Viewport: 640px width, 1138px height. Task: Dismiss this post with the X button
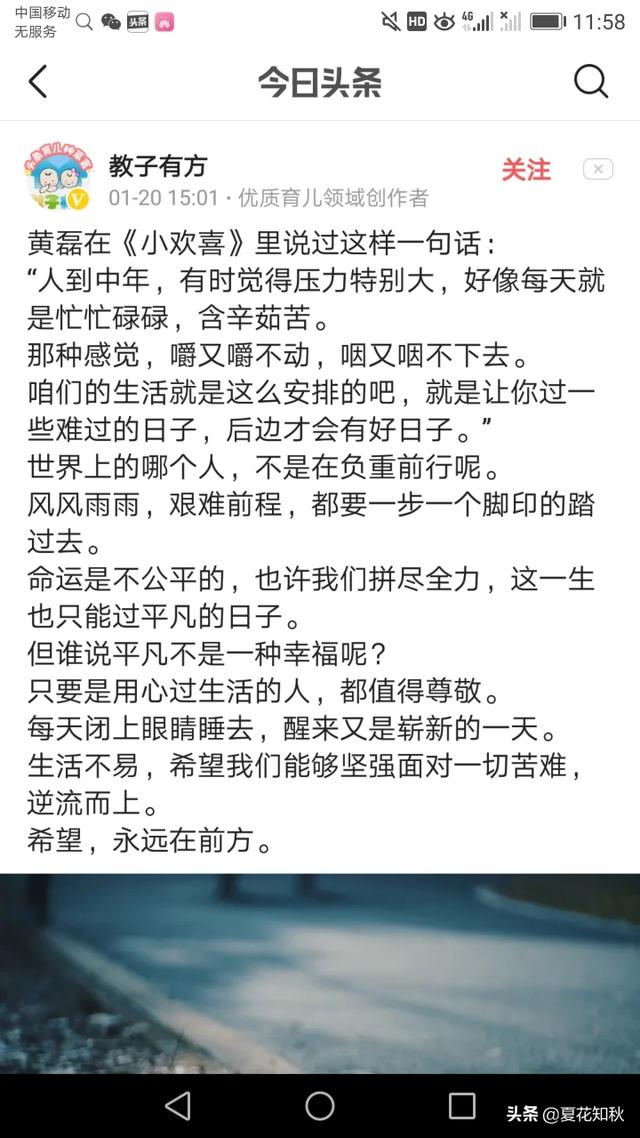(598, 169)
